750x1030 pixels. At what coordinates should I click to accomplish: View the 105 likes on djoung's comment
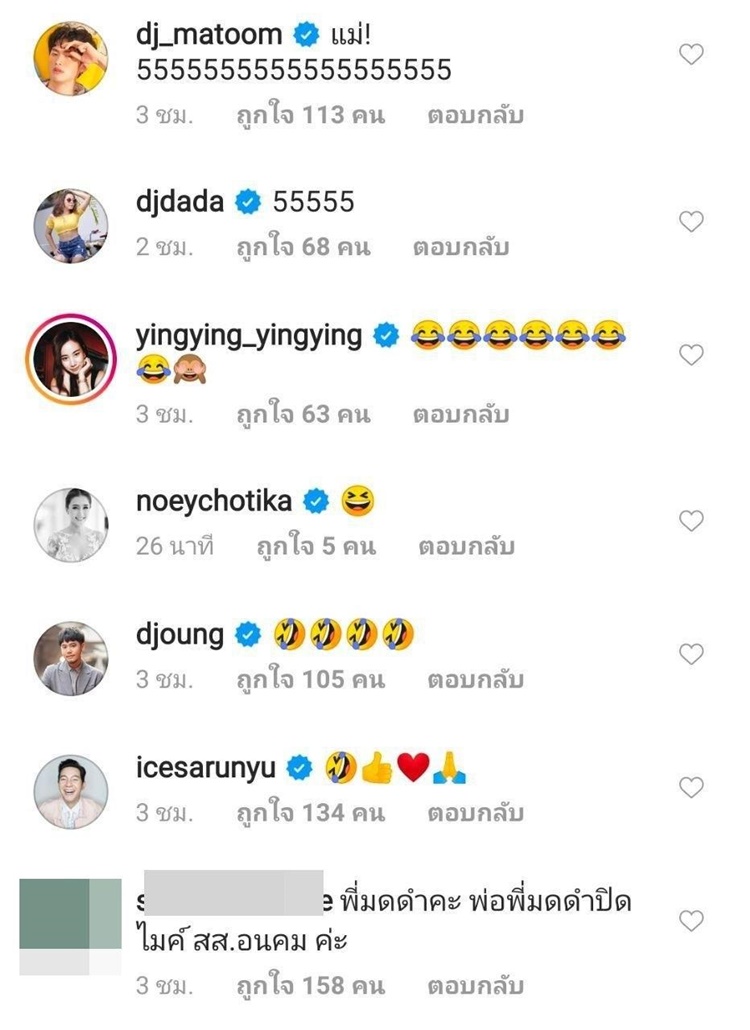point(310,680)
